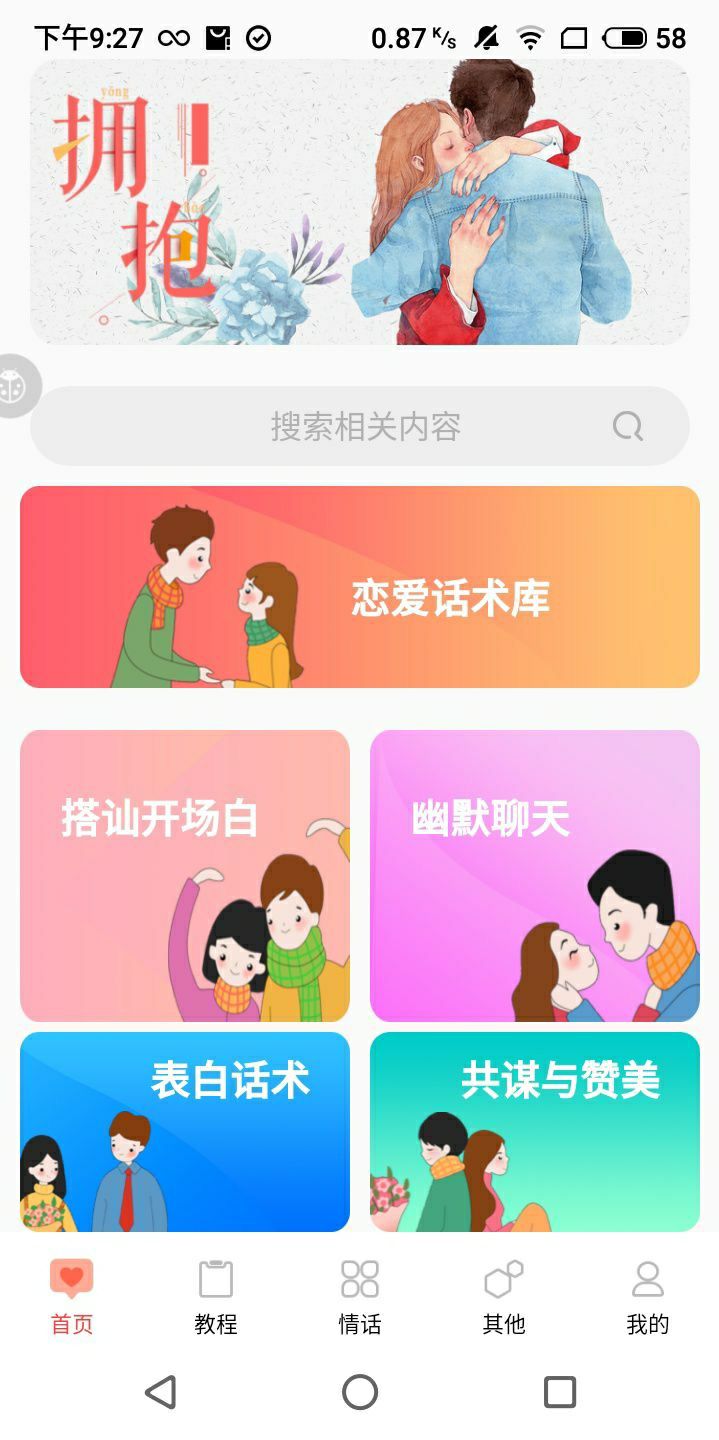Open the 搭讪开场白 card
The width and height of the screenshot is (719, 1440).
(x=185, y=875)
